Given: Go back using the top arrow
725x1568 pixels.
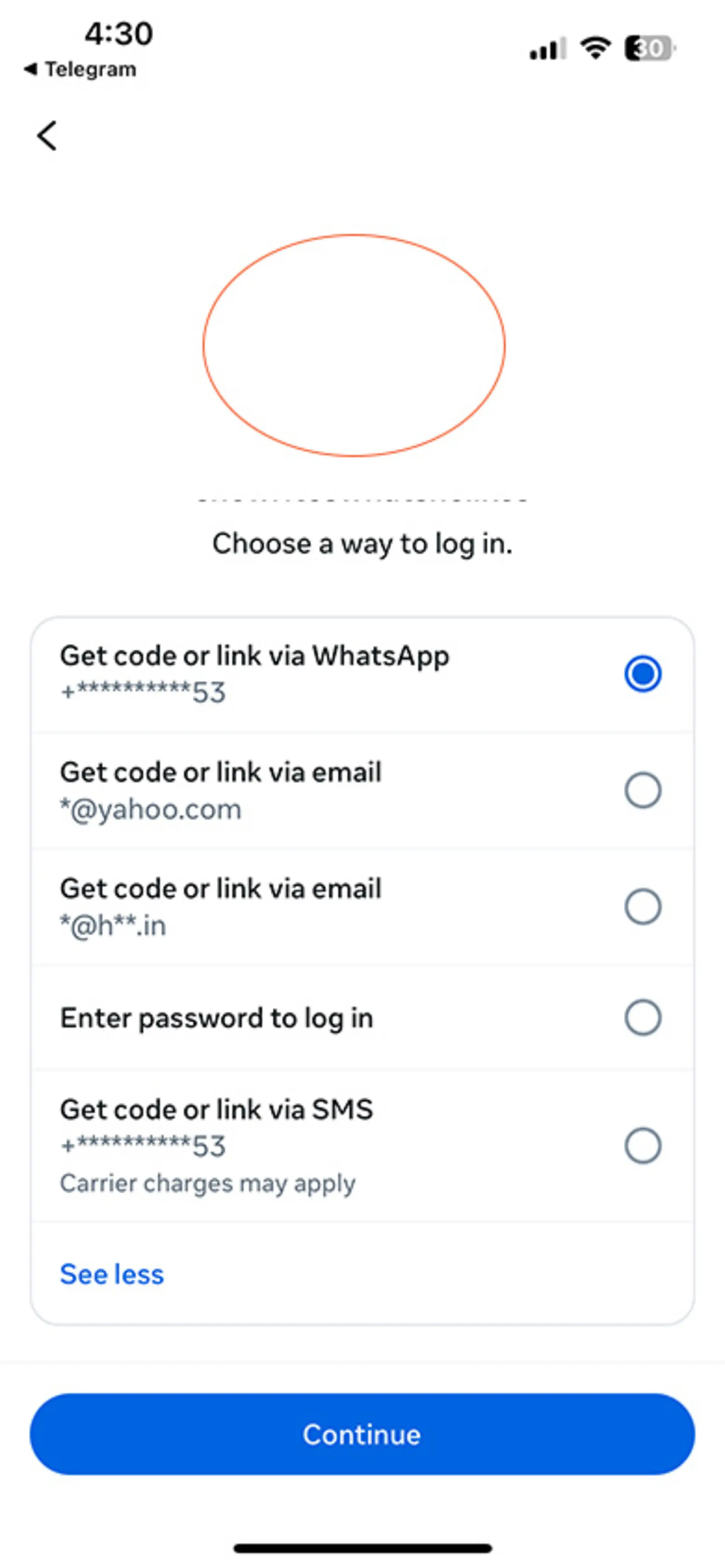Looking at the screenshot, I should tap(47, 135).
